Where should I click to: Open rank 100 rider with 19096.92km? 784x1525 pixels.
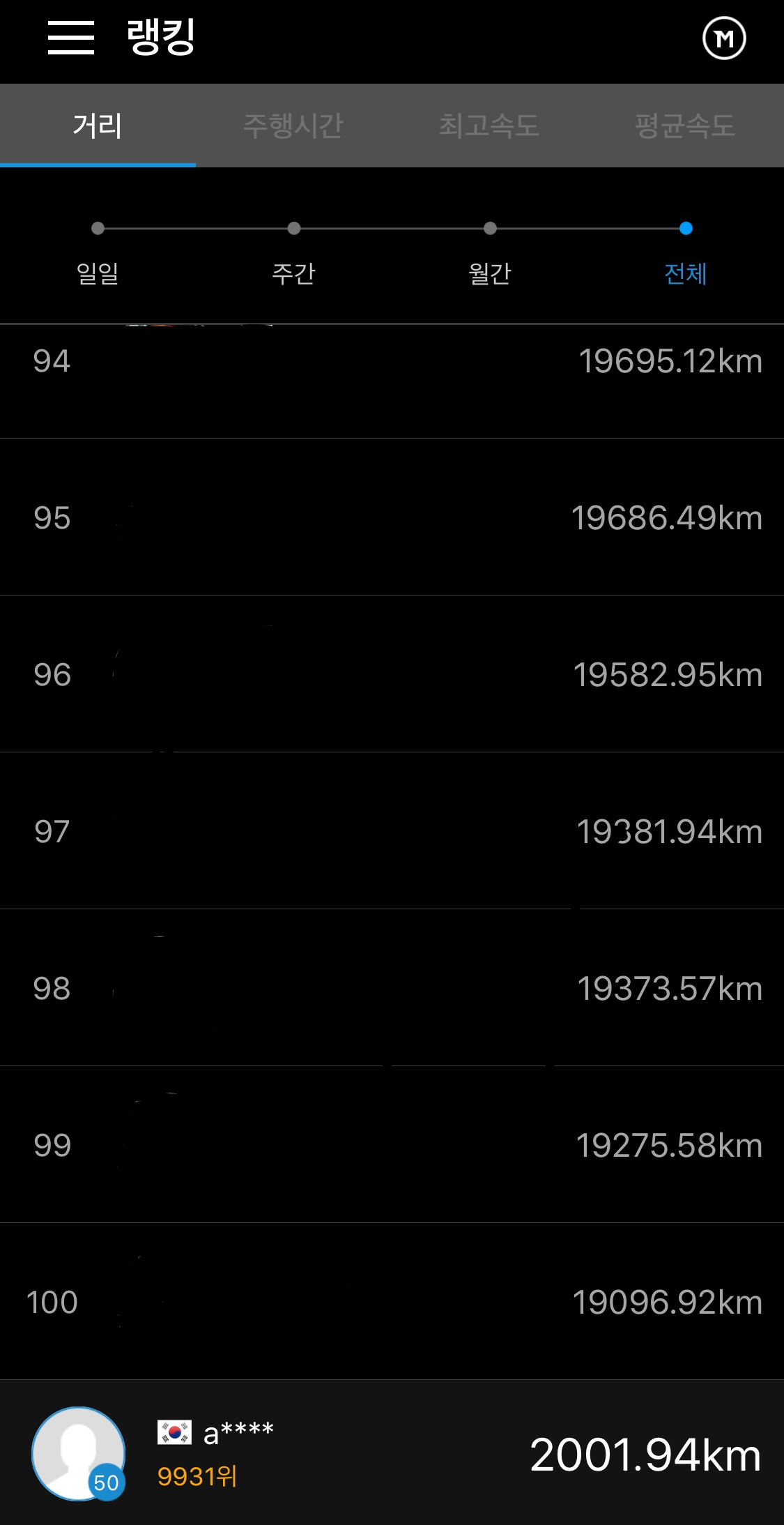click(x=392, y=1303)
